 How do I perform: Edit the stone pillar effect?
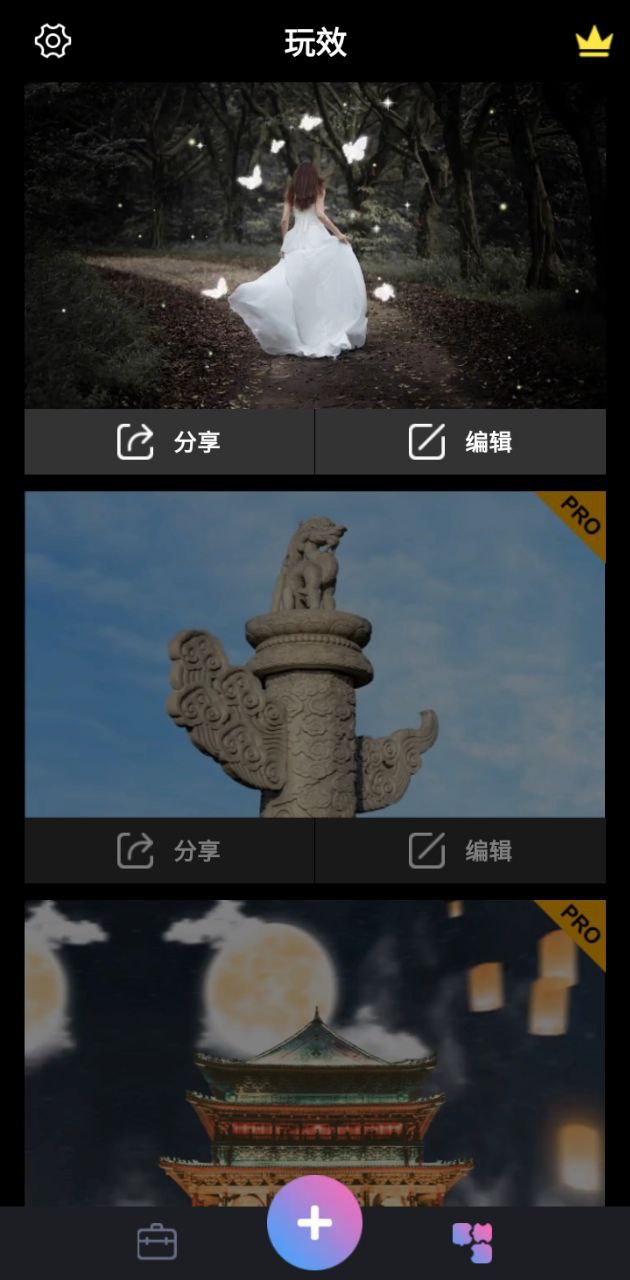coord(460,851)
